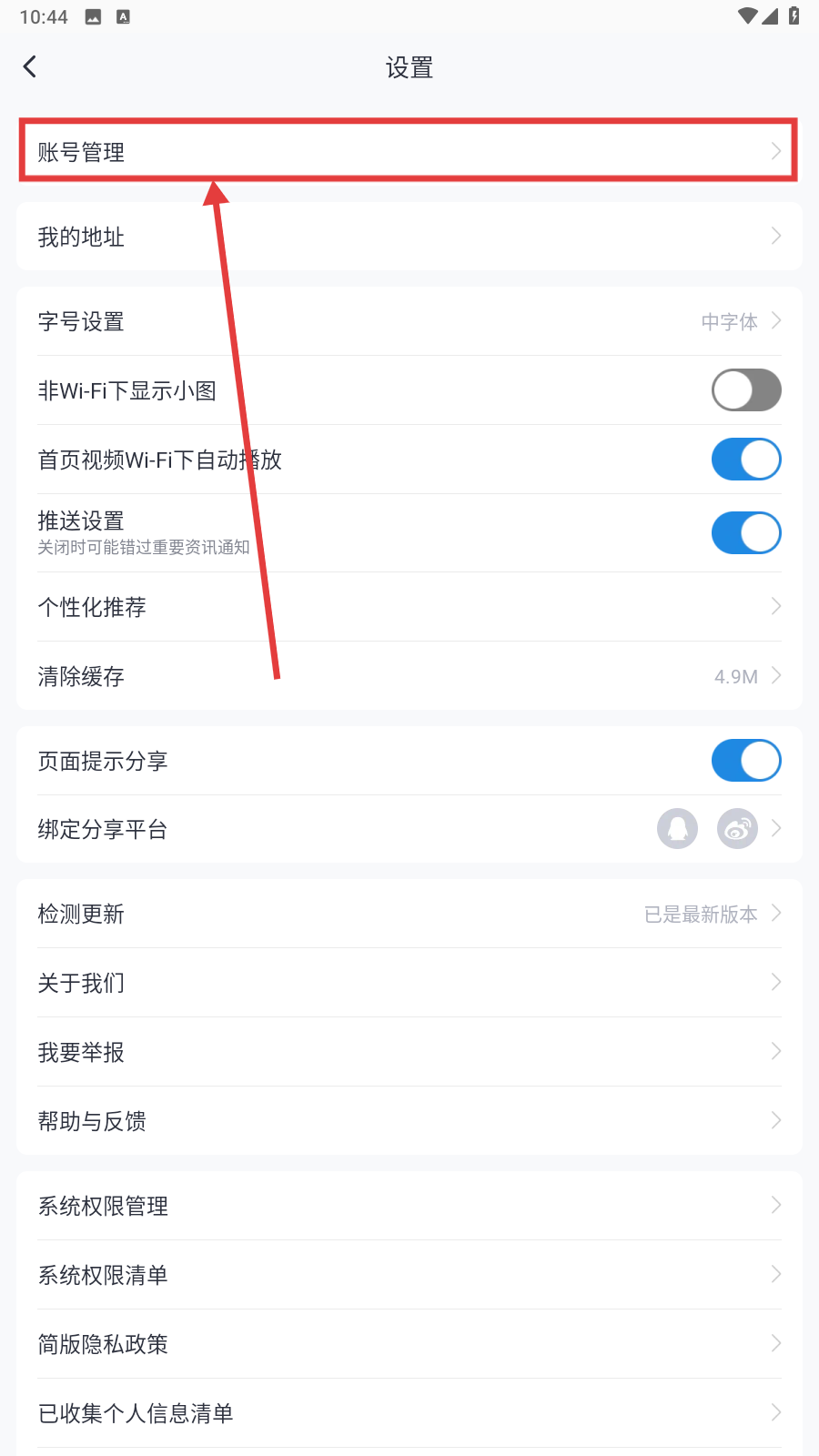Go back from the 设置 screen
The width and height of the screenshot is (819, 1456).
pyautogui.click(x=30, y=66)
